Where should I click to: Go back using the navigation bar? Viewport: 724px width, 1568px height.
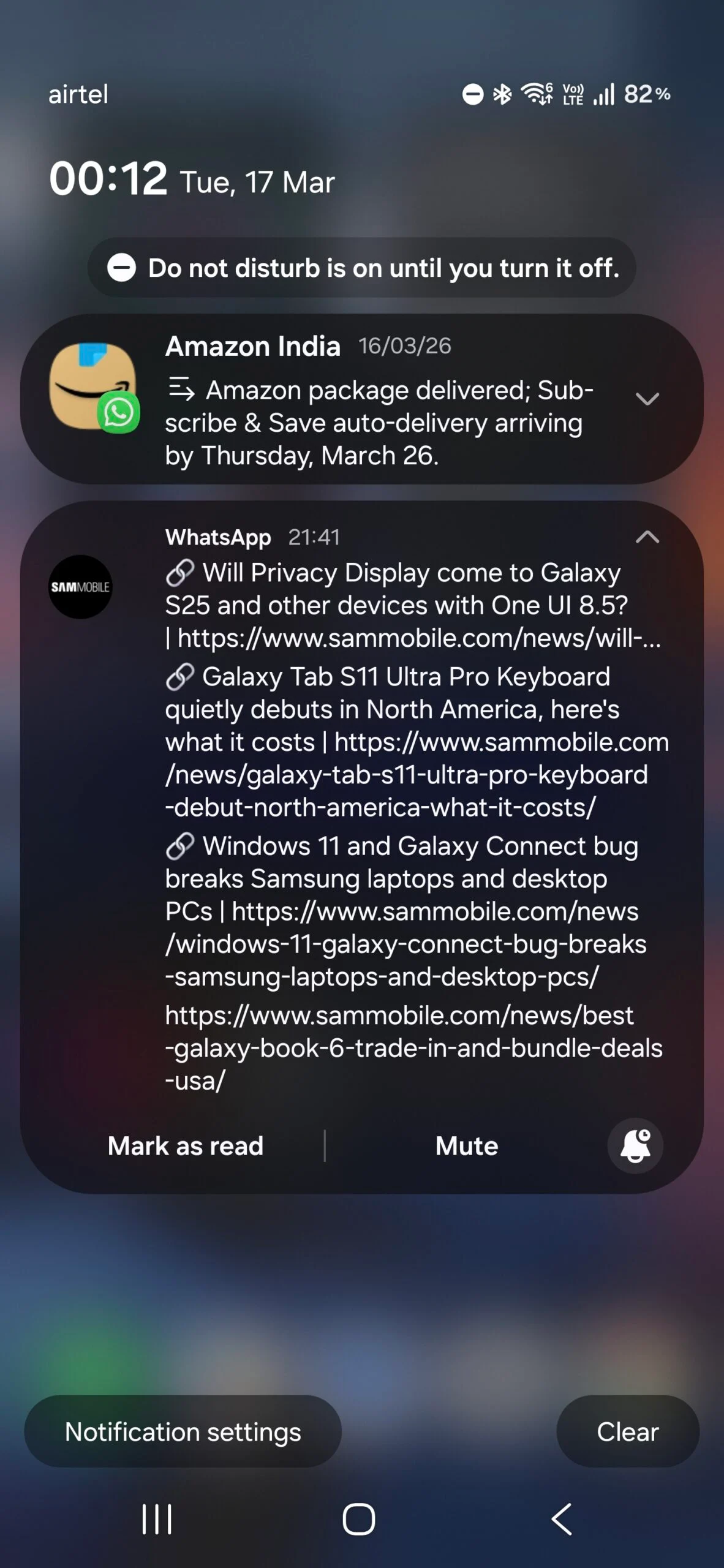(561, 1519)
